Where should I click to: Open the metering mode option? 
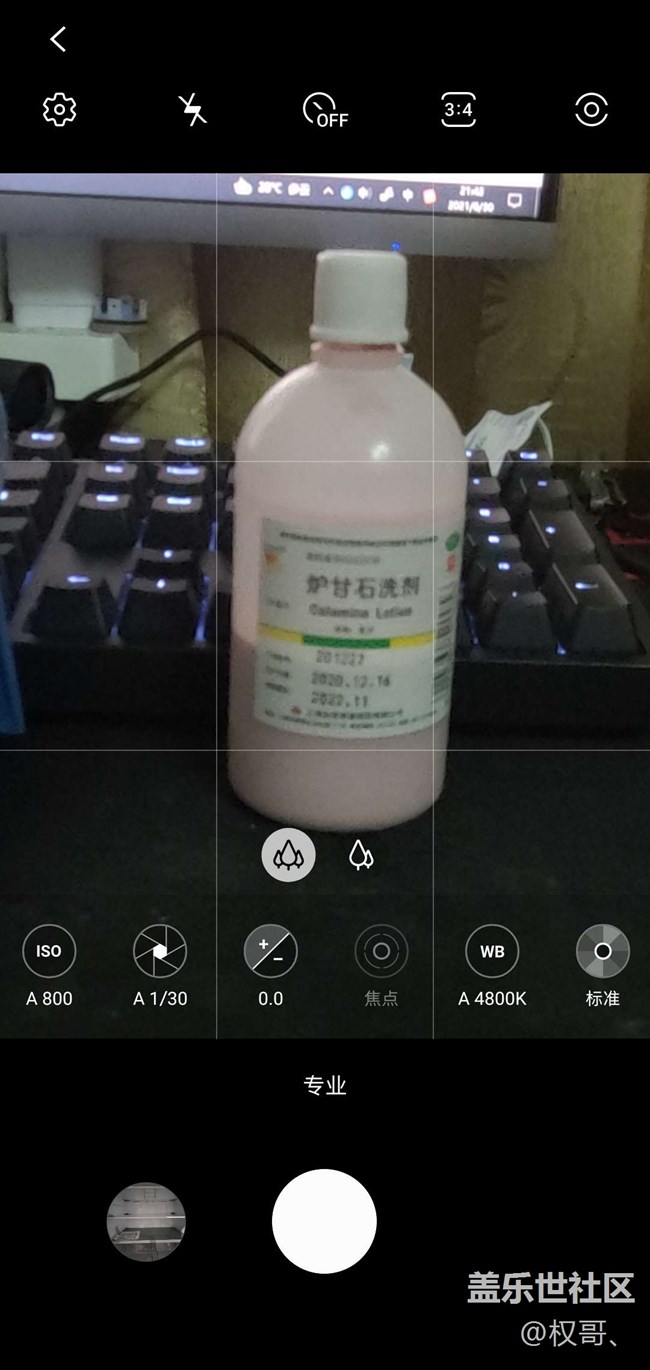[x=591, y=110]
